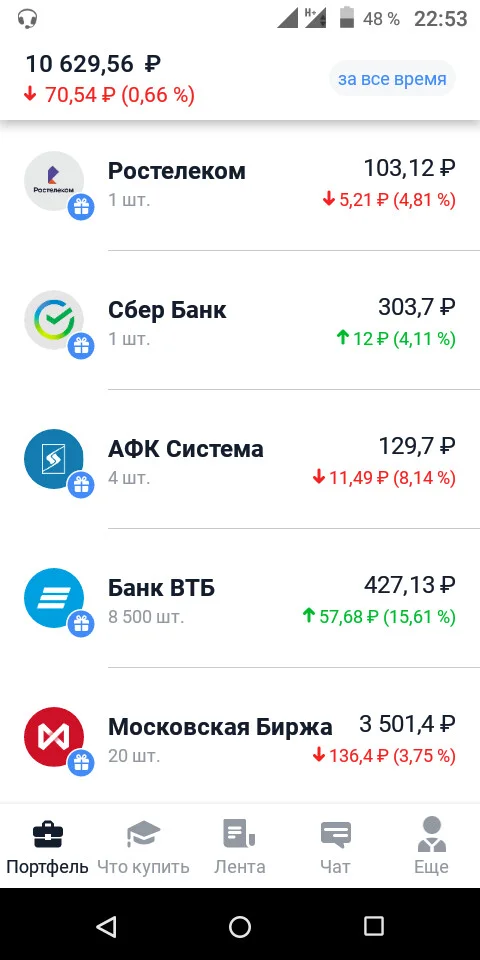
Task: Select the Портфель tab
Action: (x=48, y=846)
